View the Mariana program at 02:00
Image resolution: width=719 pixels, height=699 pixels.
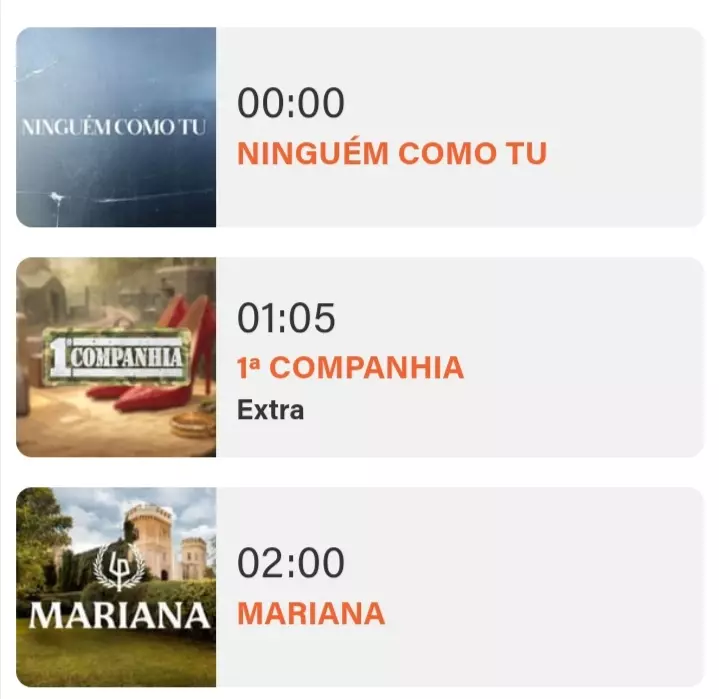[x=360, y=587]
